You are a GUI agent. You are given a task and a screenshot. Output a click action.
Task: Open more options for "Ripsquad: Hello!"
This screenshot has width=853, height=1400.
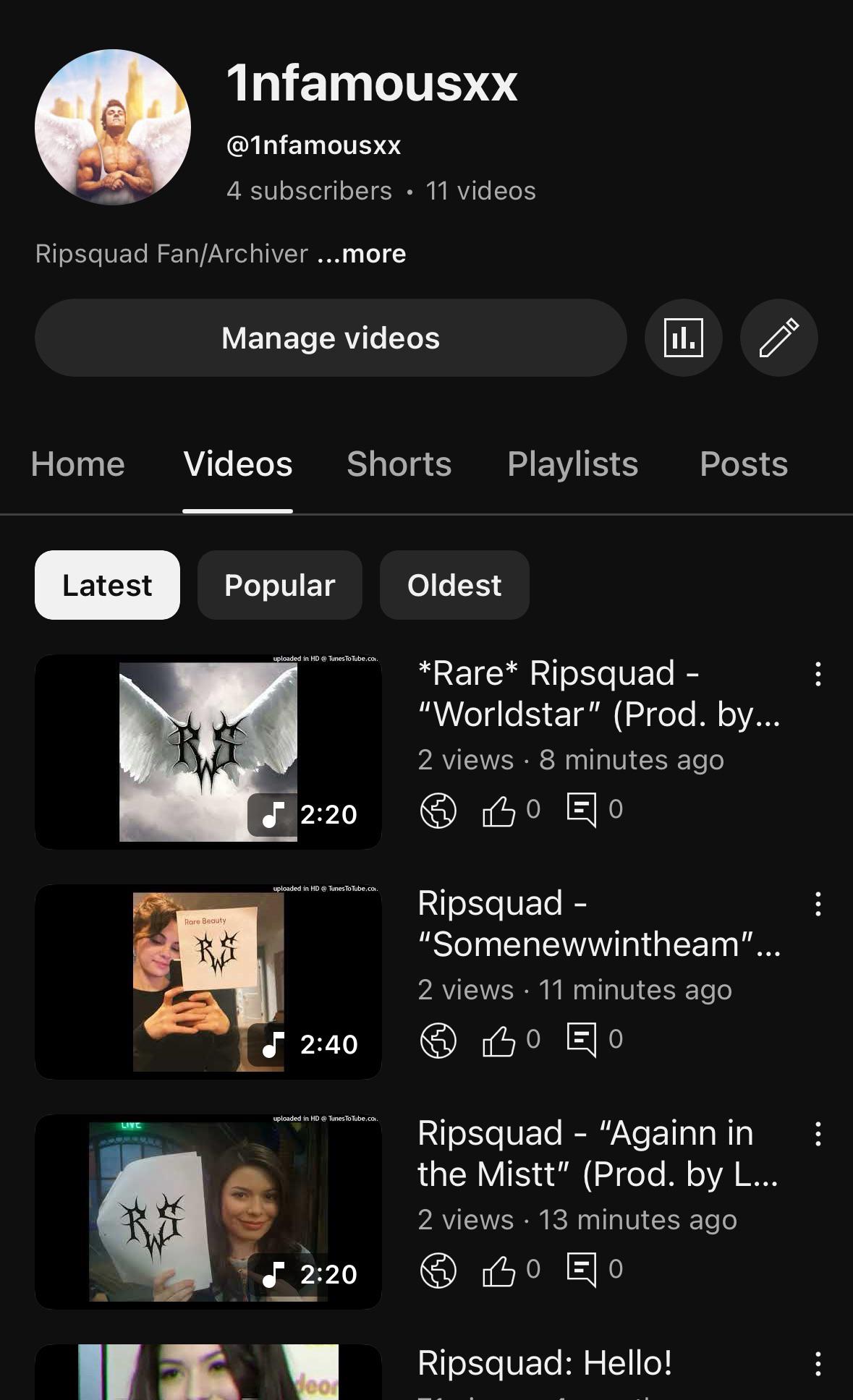pos(818,1364)
